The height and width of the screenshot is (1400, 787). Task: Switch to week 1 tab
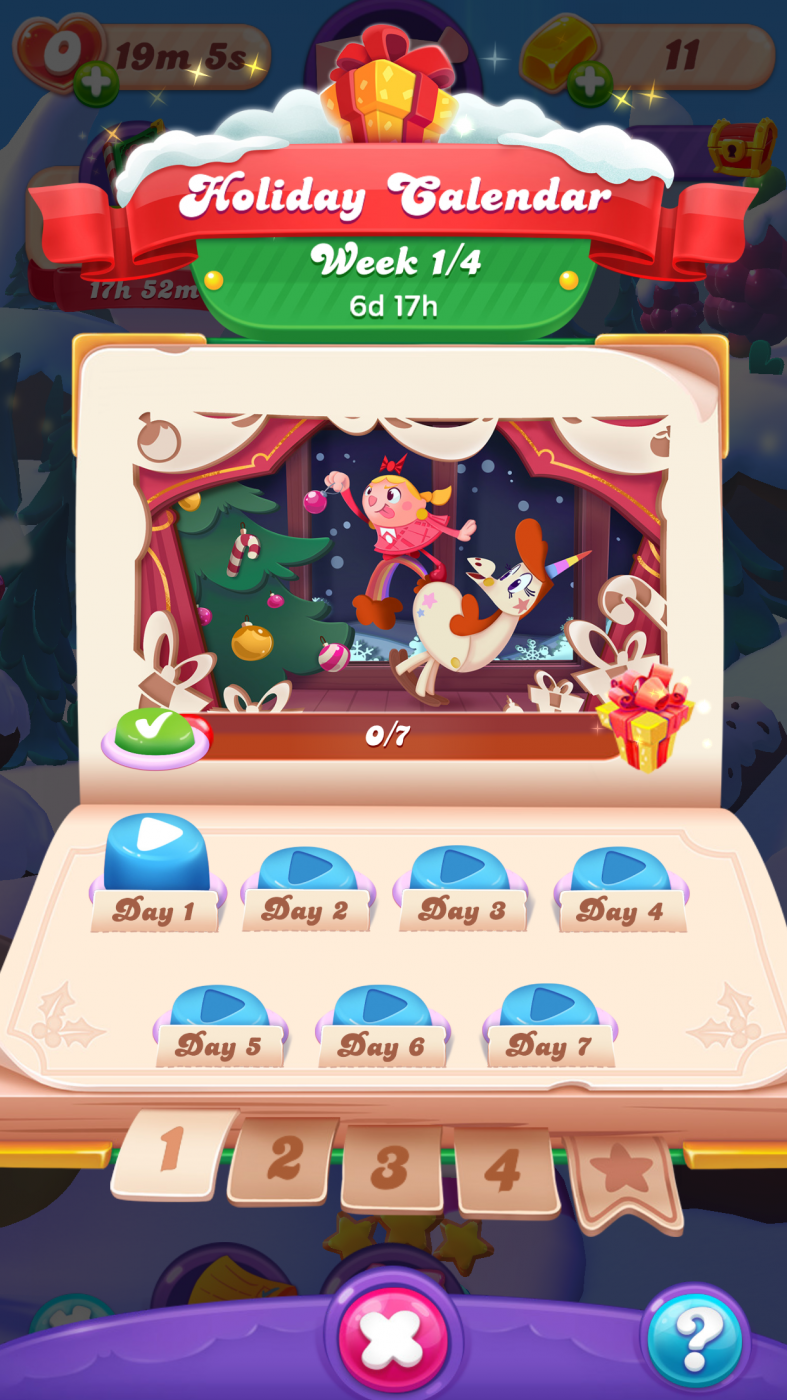[172, 1154]
